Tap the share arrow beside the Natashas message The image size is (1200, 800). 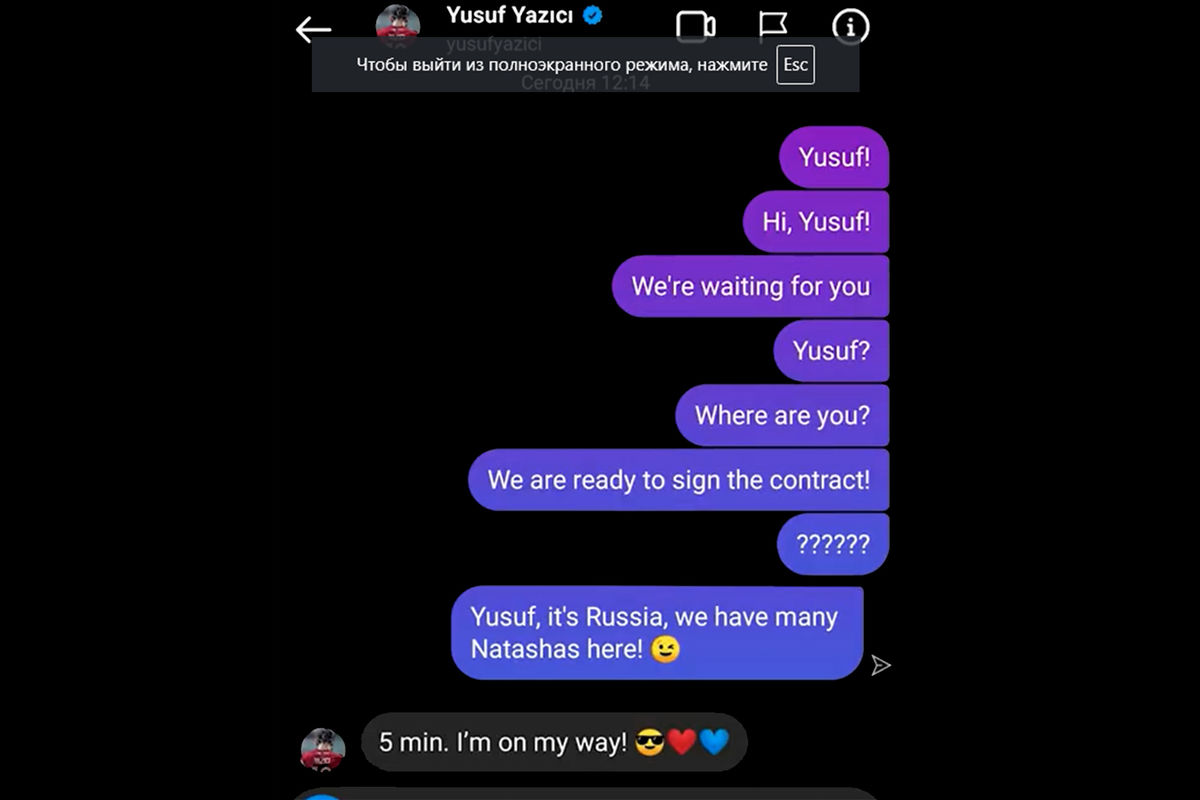(880, 665)
